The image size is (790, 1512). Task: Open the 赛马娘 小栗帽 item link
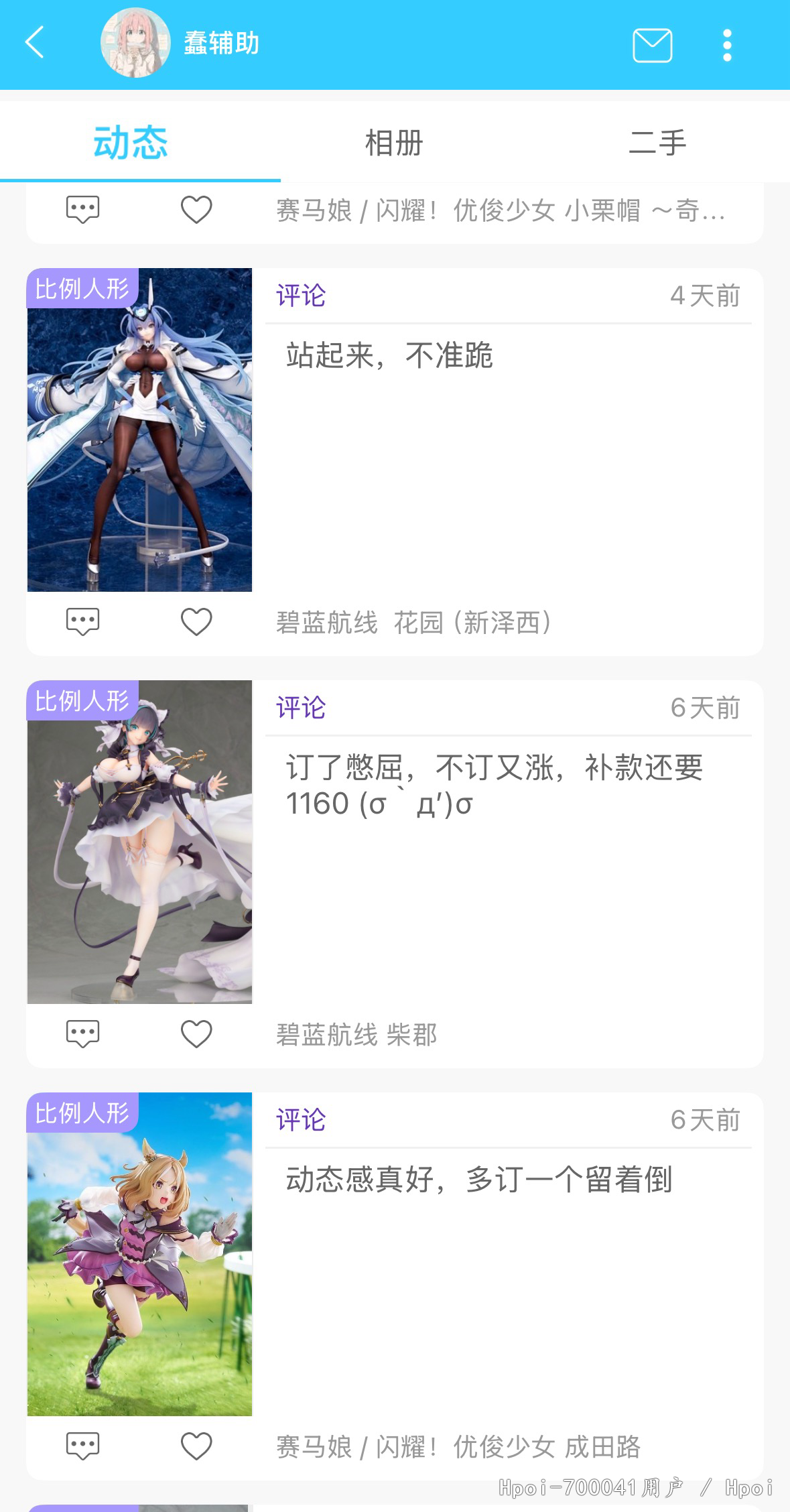[500, 210]
